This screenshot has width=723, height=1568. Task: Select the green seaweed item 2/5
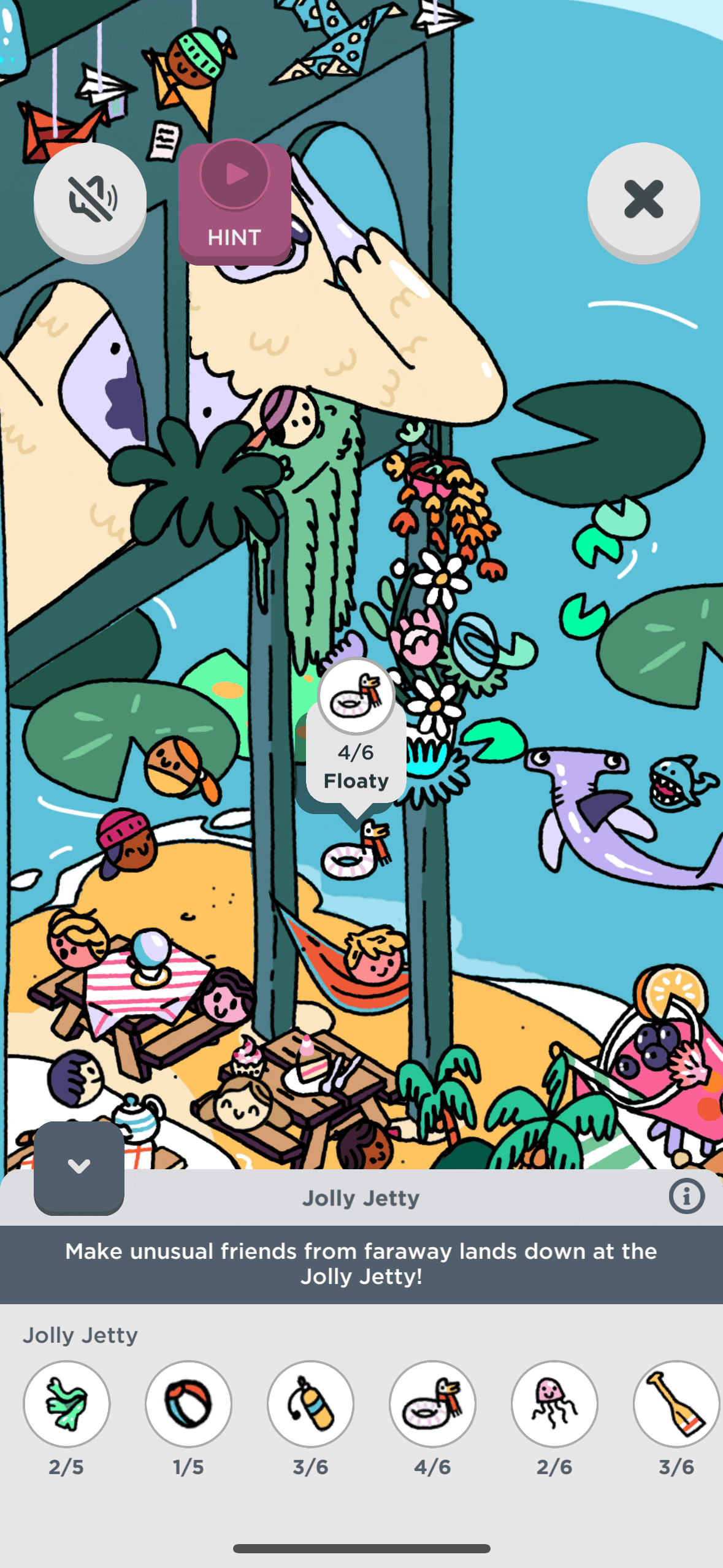(x=67, y=1404)
